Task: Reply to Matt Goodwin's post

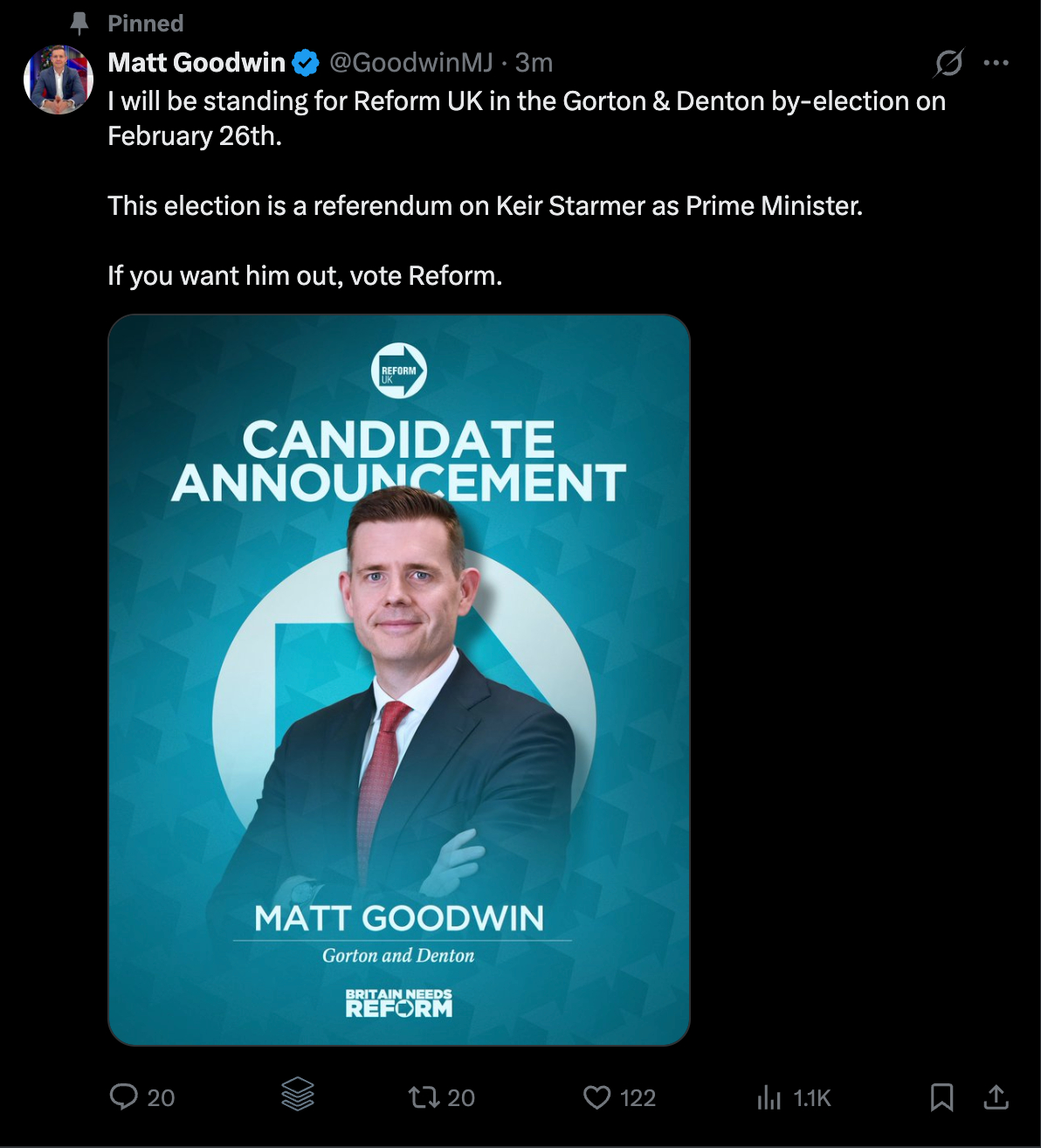Action: 124,1096
